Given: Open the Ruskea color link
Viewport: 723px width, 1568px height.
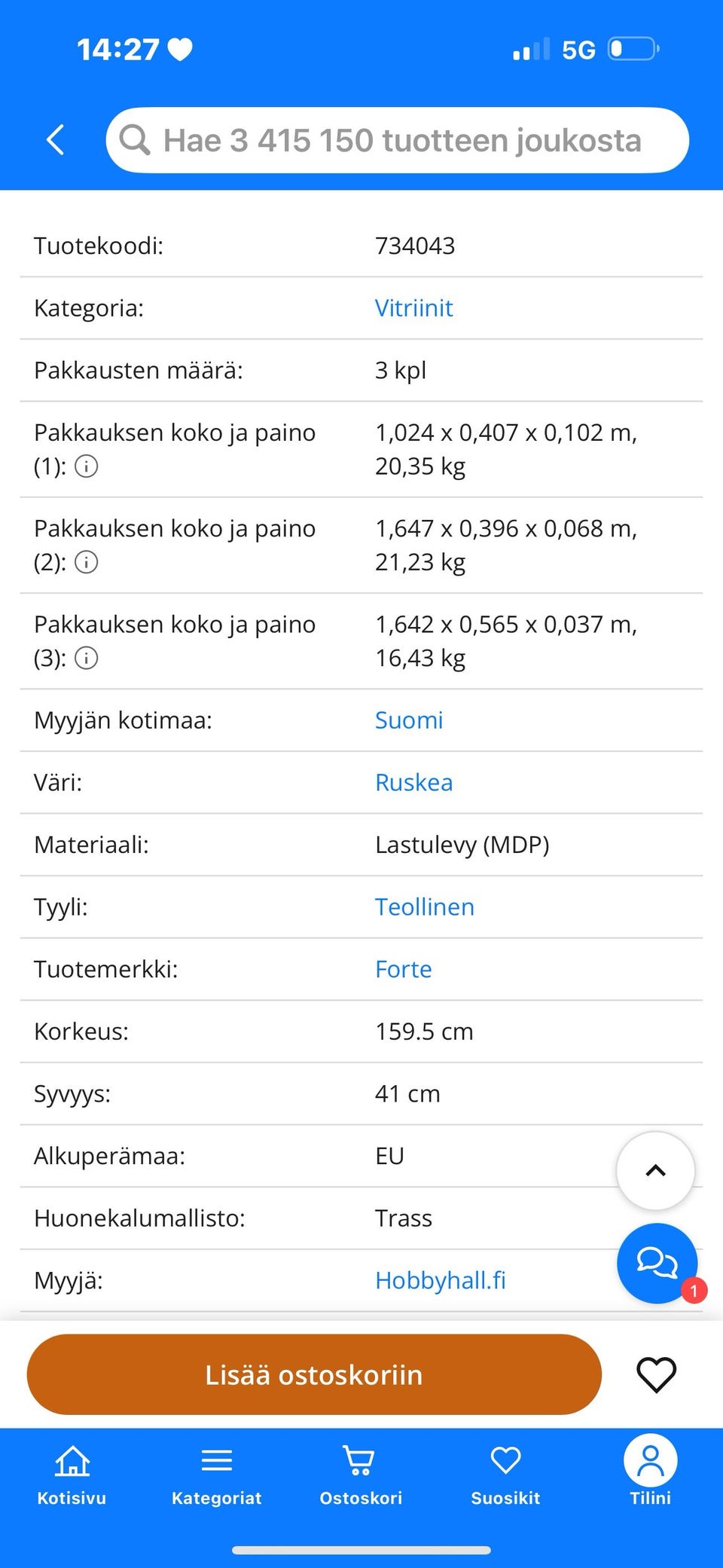Looking at the screenshot, I should pos(413,782).
